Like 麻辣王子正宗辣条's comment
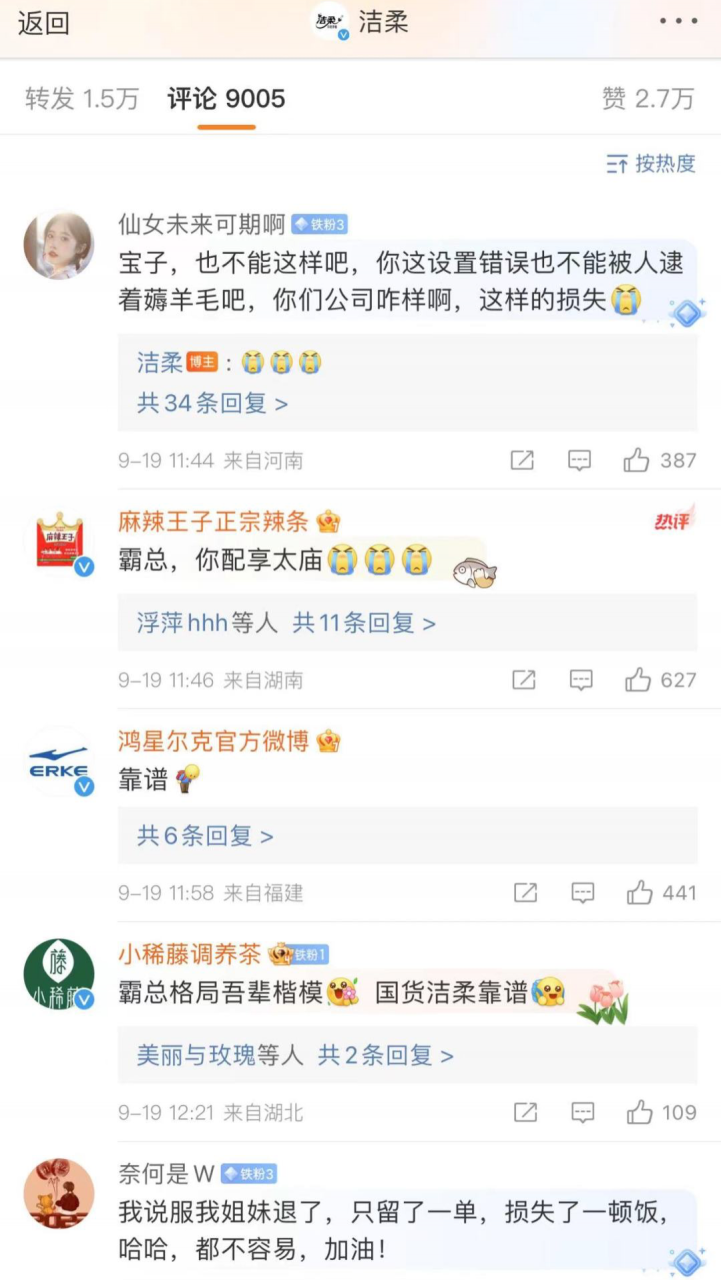The width and height of the screenshot is (721, 1280). [x=638, y=680]
